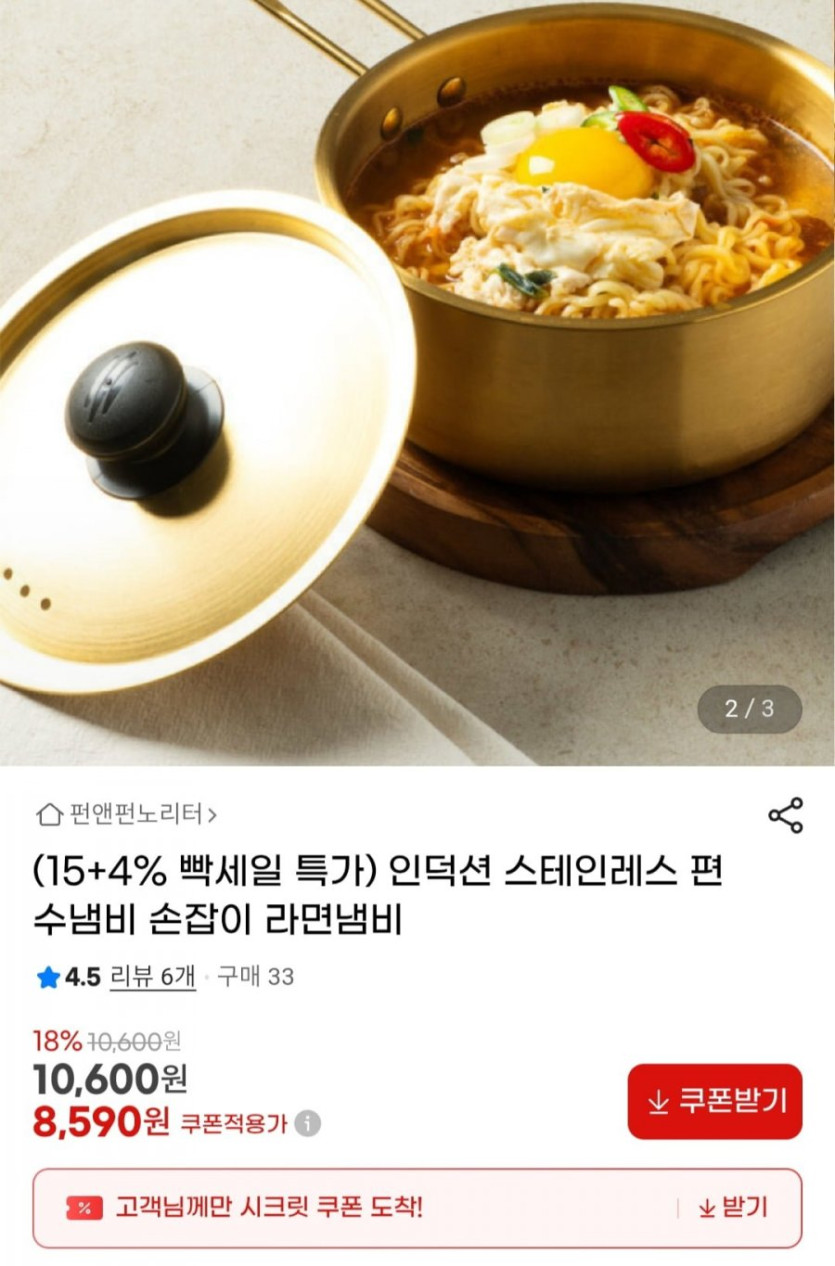Viewport: 835px width, 1266px height.
Task: Open the 리뷰 6개 reviews link
Action: (x=152, y=976)
